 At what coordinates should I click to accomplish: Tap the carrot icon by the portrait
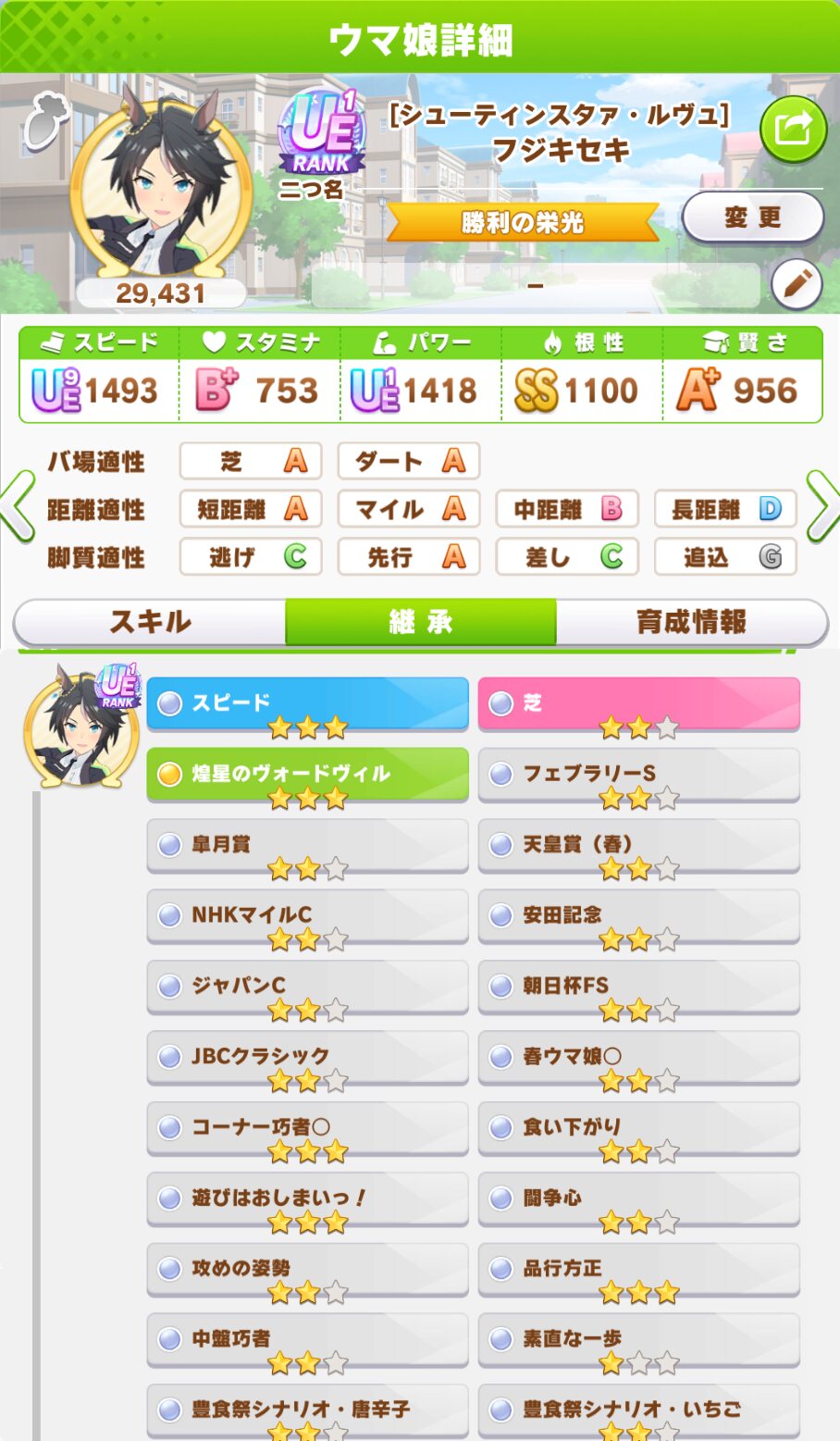pos(45,121)
